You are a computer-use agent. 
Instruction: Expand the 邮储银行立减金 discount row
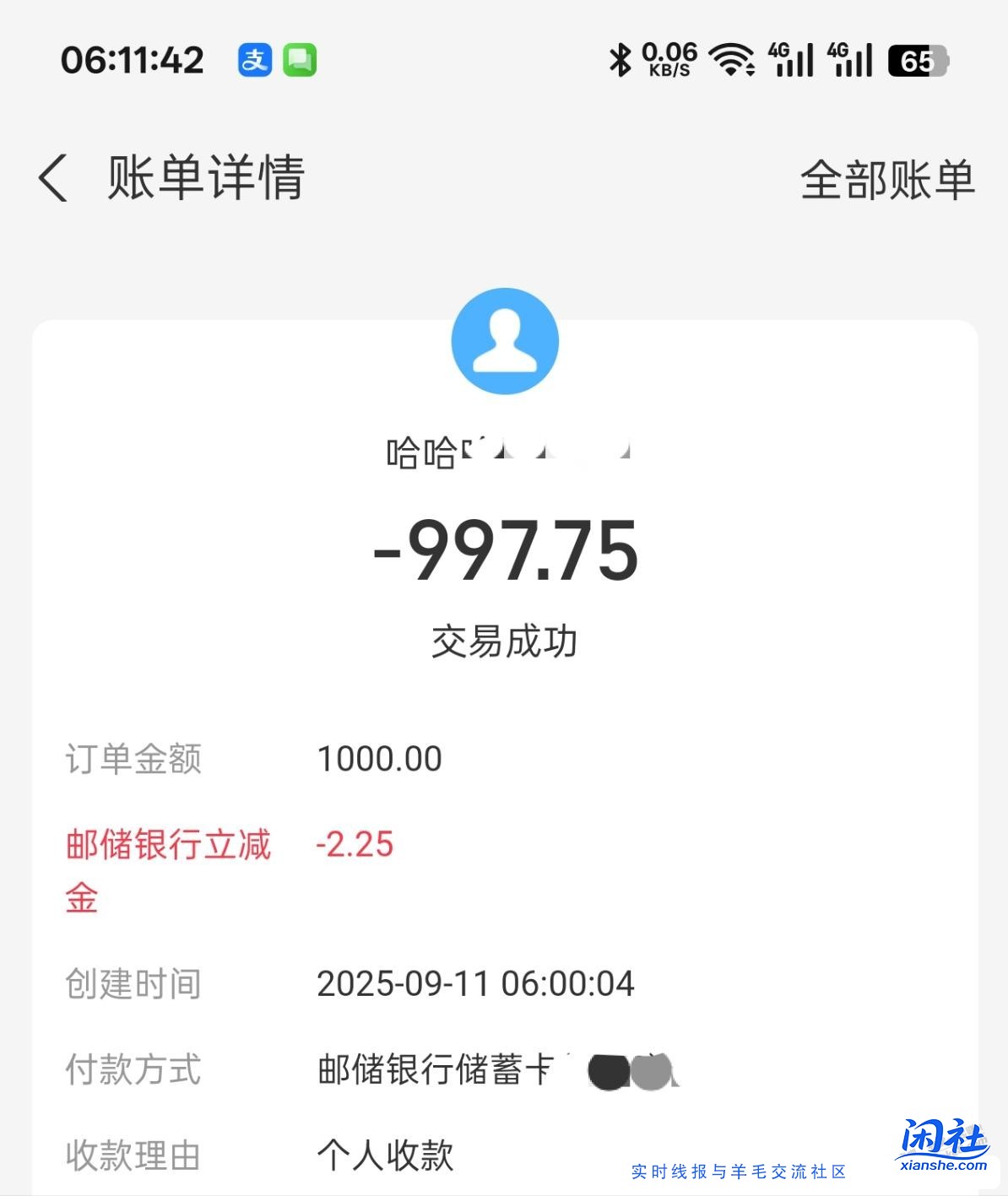coord(168,871)
